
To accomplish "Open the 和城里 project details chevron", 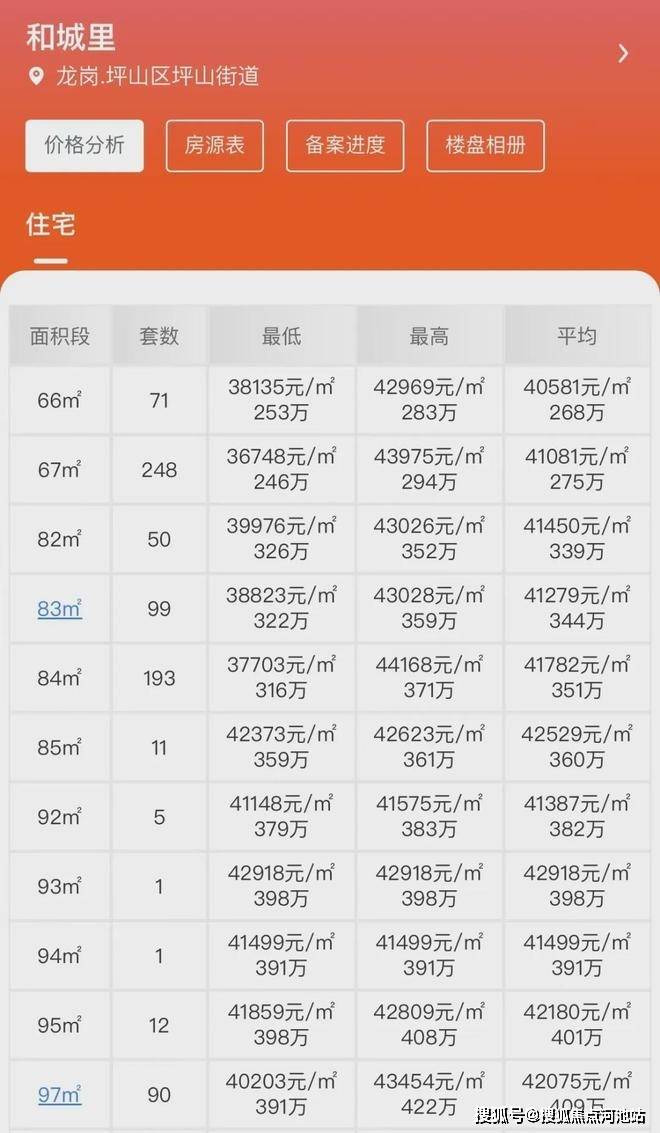I will pos(623,54).
